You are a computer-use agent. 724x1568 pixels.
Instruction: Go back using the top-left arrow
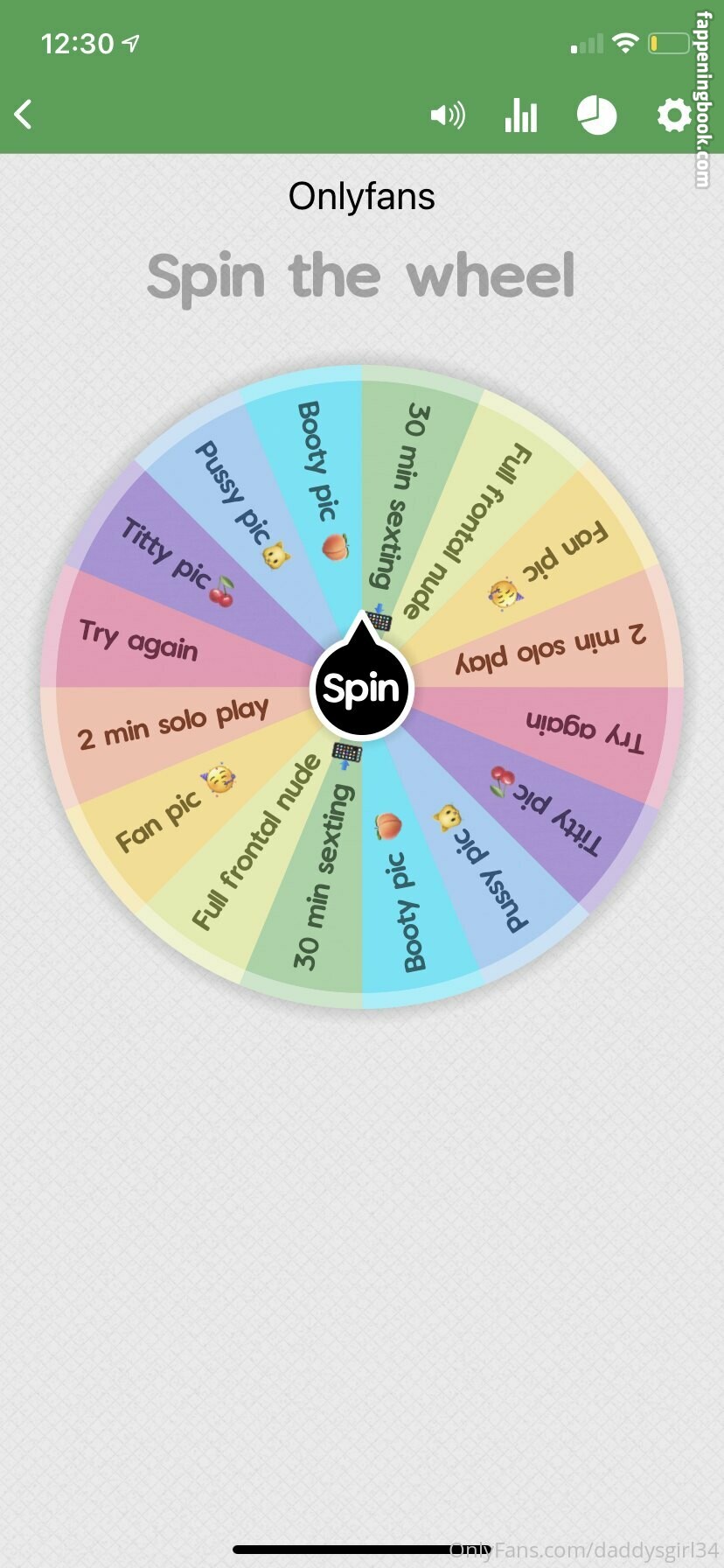[24, 115]
